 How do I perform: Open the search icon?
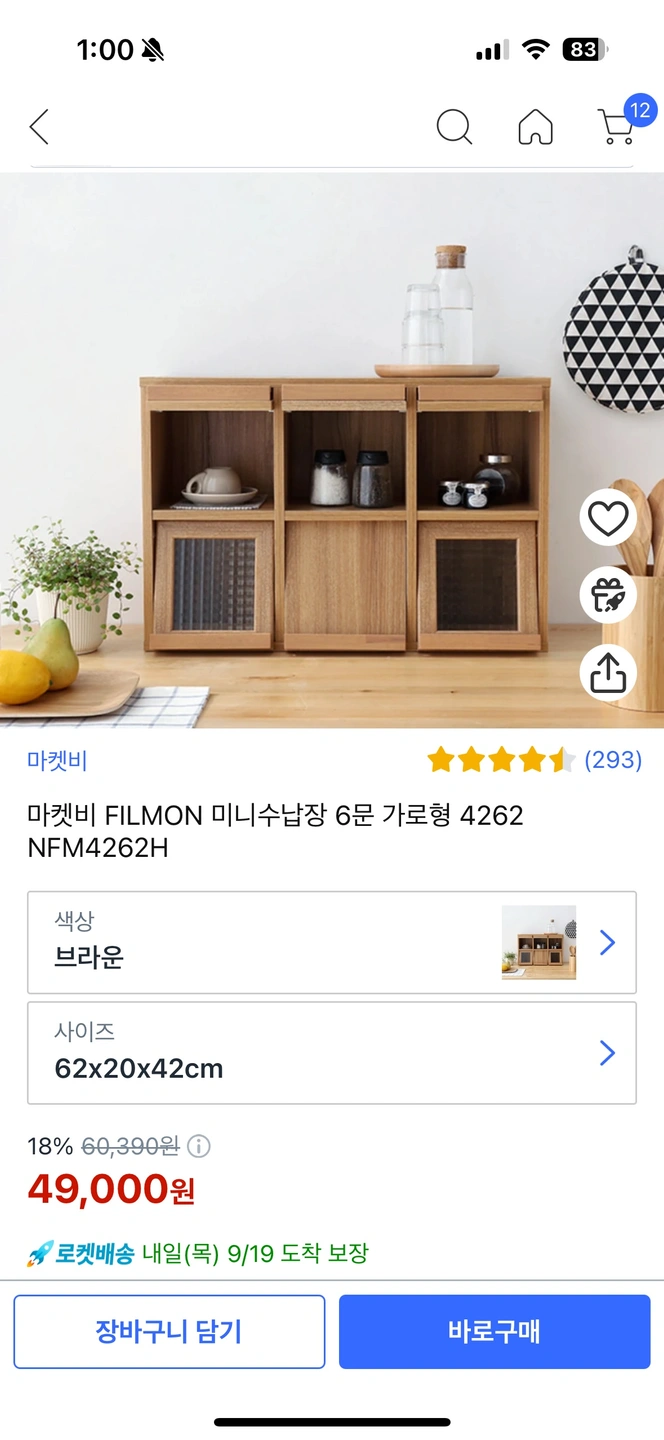454,127
